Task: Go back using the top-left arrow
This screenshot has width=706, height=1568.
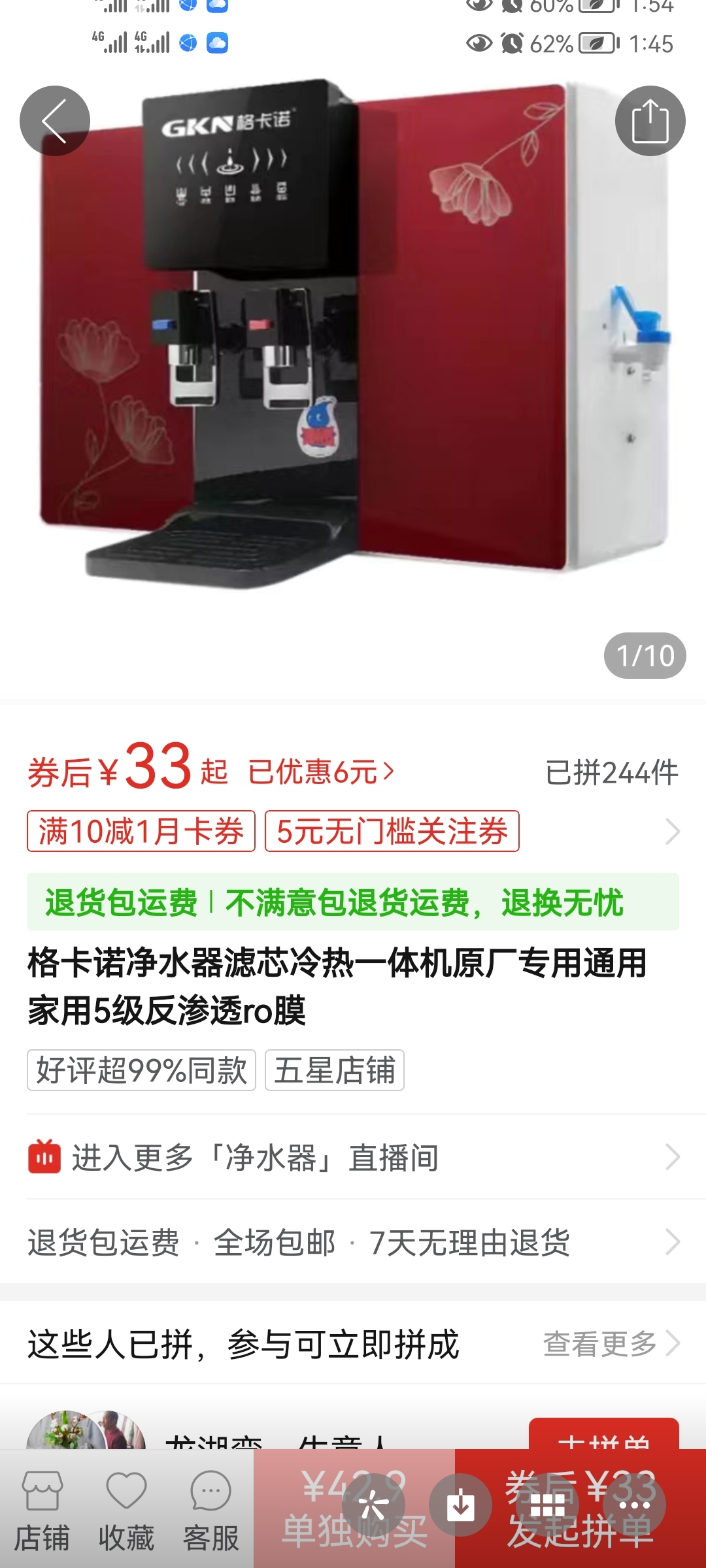Action: pos(55,121)
